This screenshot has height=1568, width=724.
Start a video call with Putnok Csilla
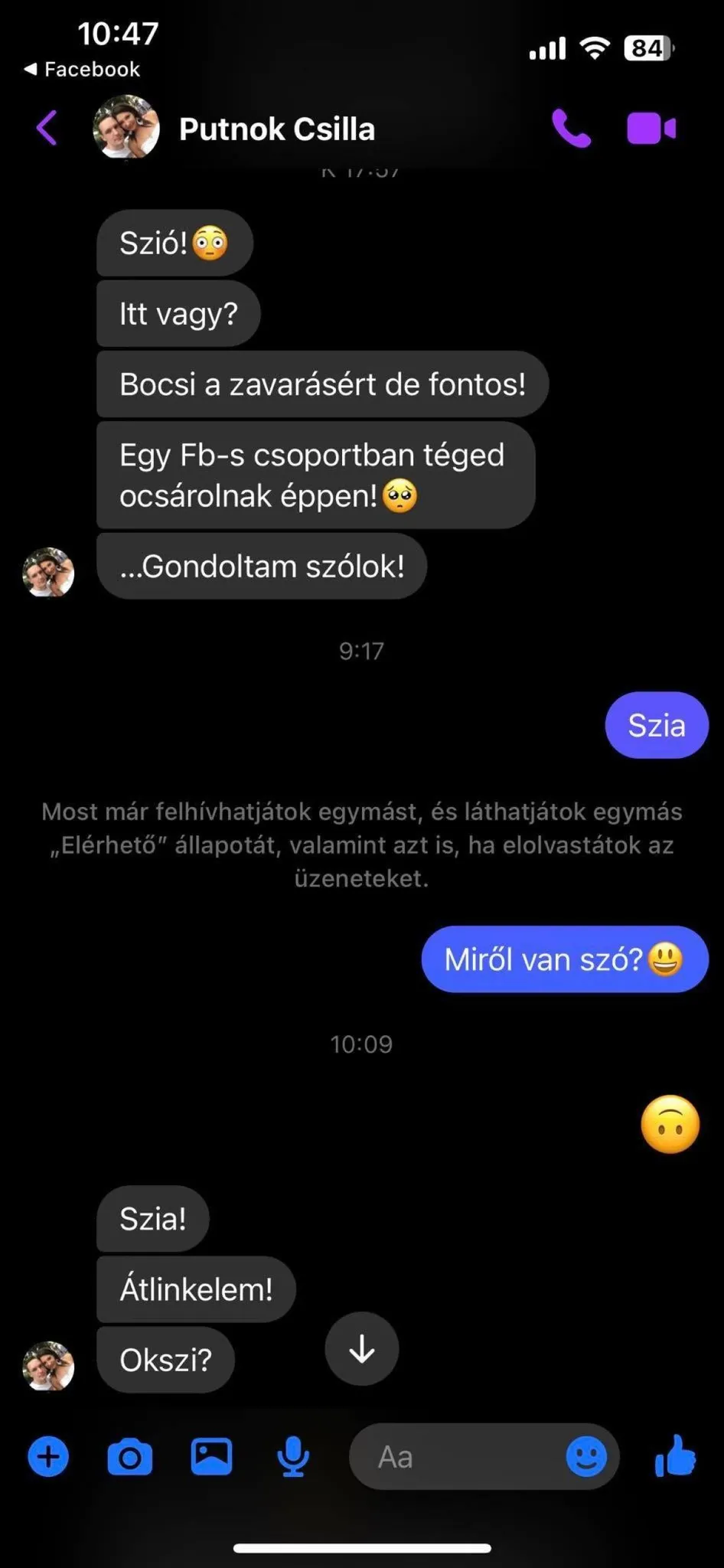coord(651,128)
